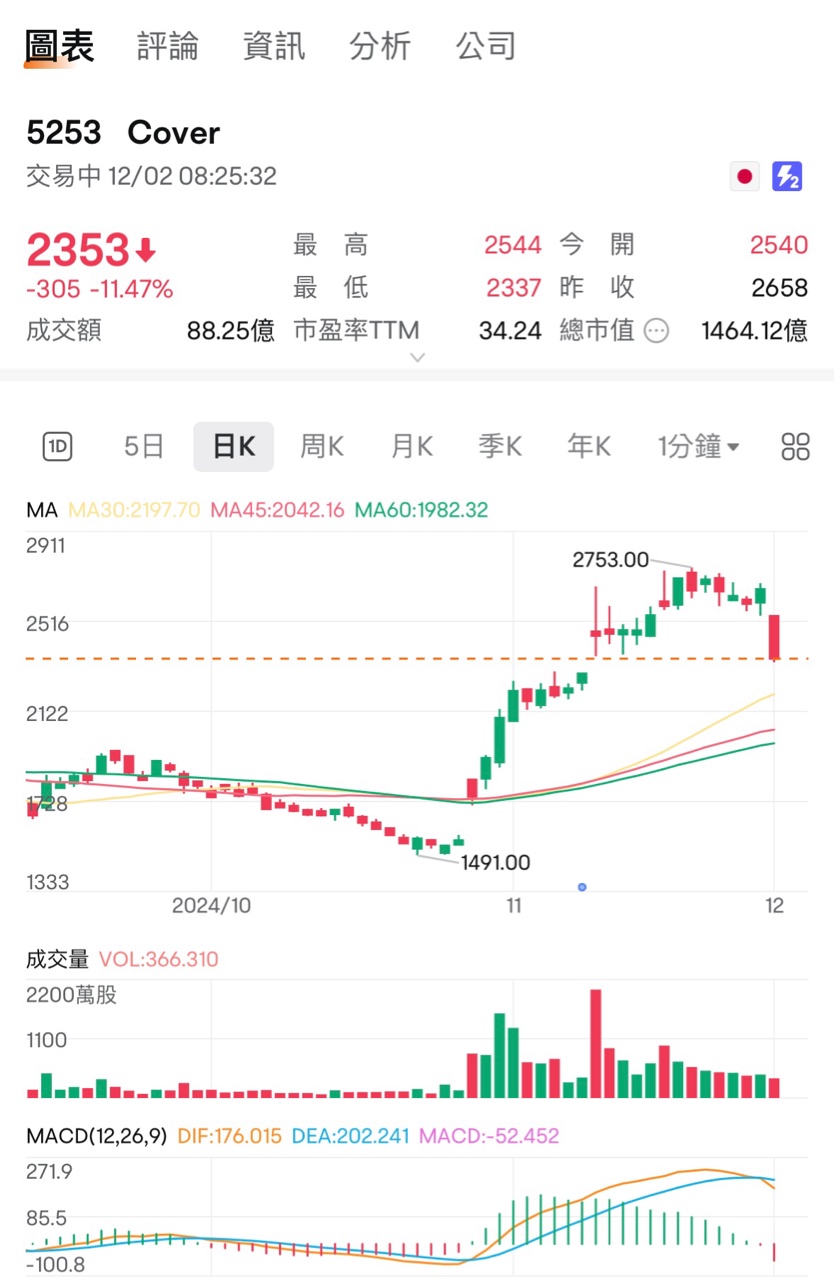Open the 1分鐘 interval dropdown
Screen dimensions: 835x1280
pyautogui.click(x=698, y=446)
